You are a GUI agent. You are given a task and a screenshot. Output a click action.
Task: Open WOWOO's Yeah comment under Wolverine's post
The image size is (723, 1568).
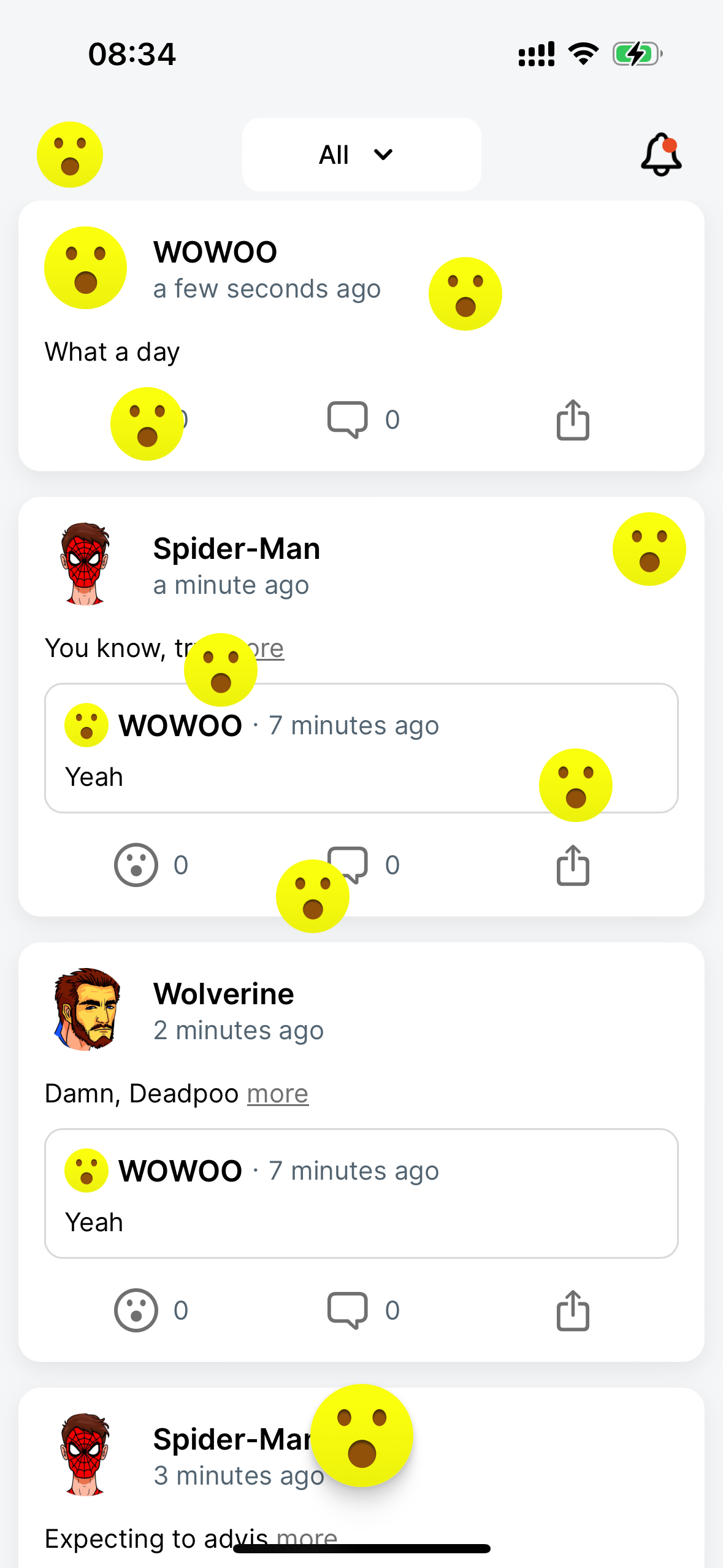coord(361,1193)
